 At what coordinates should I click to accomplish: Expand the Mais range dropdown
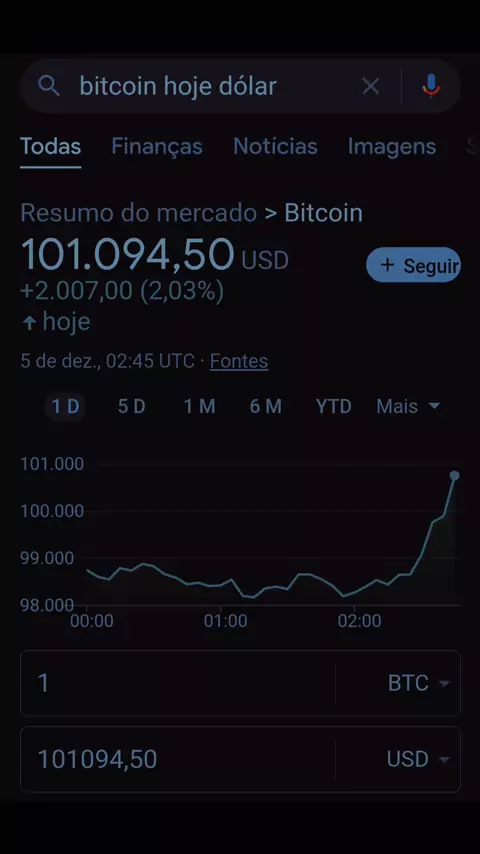[x=408, y=406]
